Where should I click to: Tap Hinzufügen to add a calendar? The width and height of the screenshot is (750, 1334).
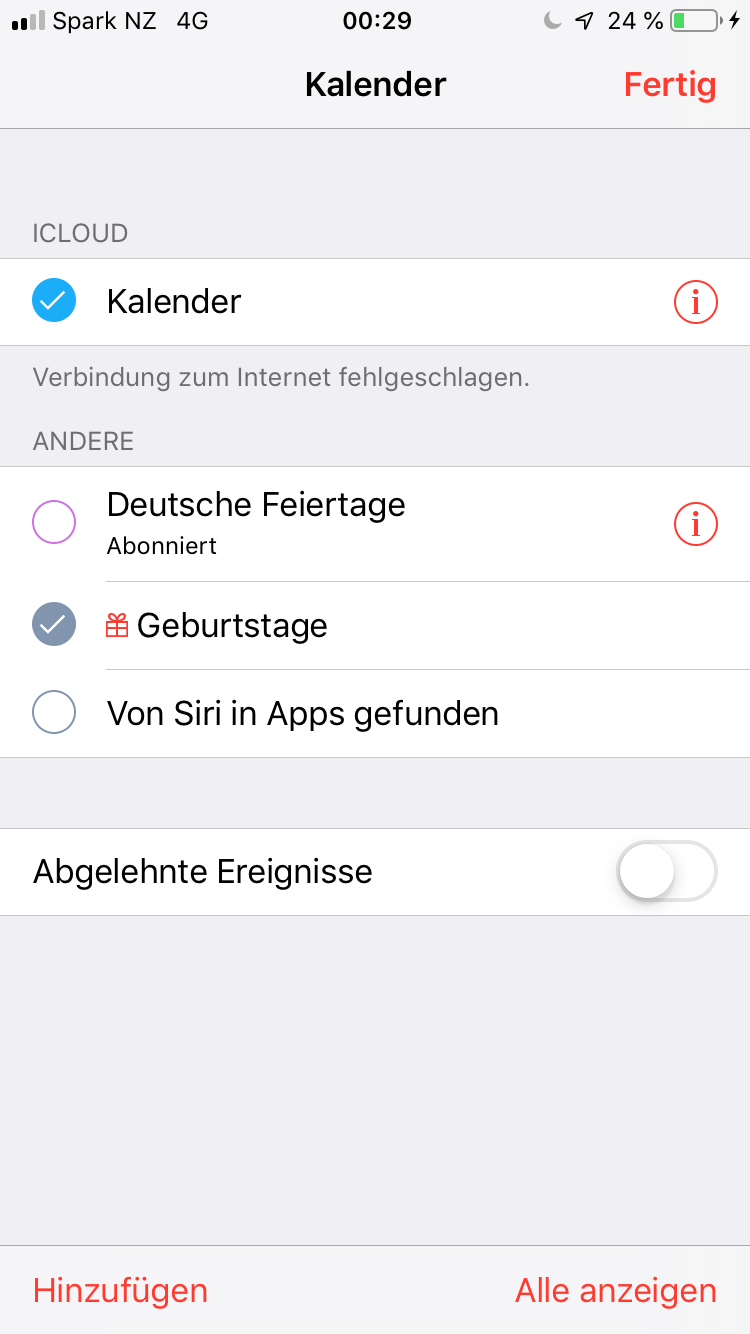click(120, 1290)
